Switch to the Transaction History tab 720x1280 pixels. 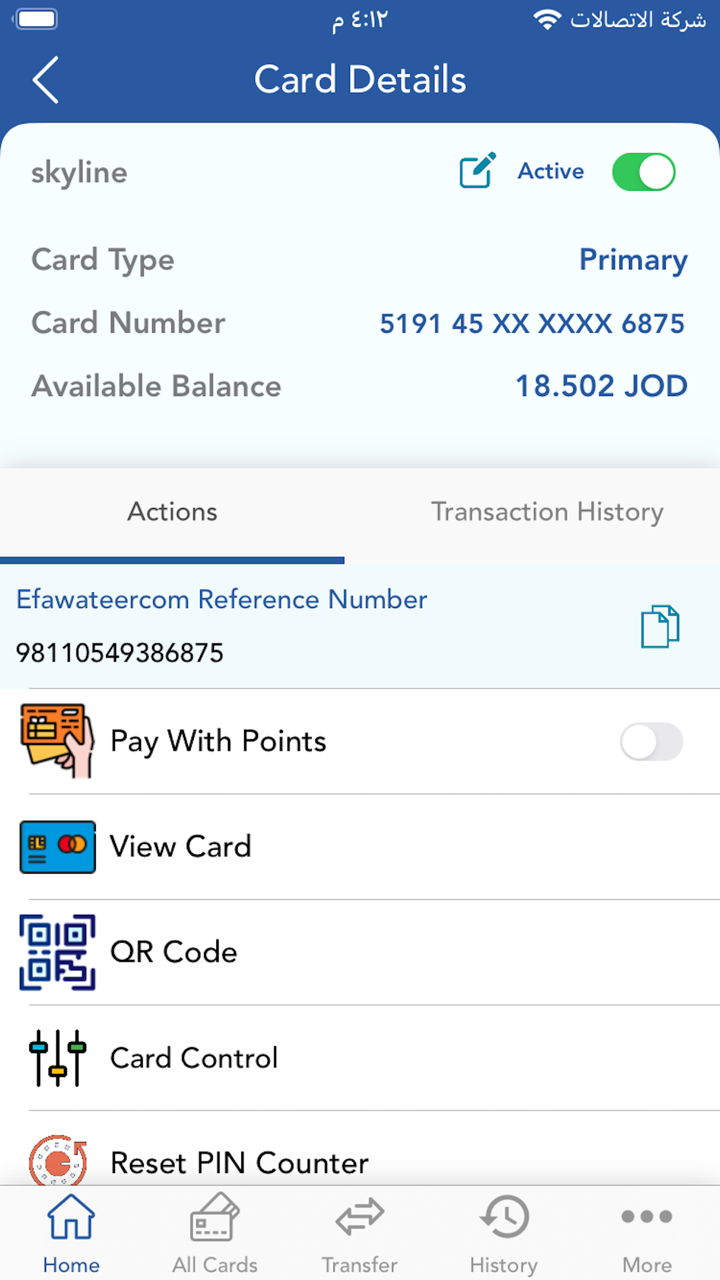click(x=547, y=512)
